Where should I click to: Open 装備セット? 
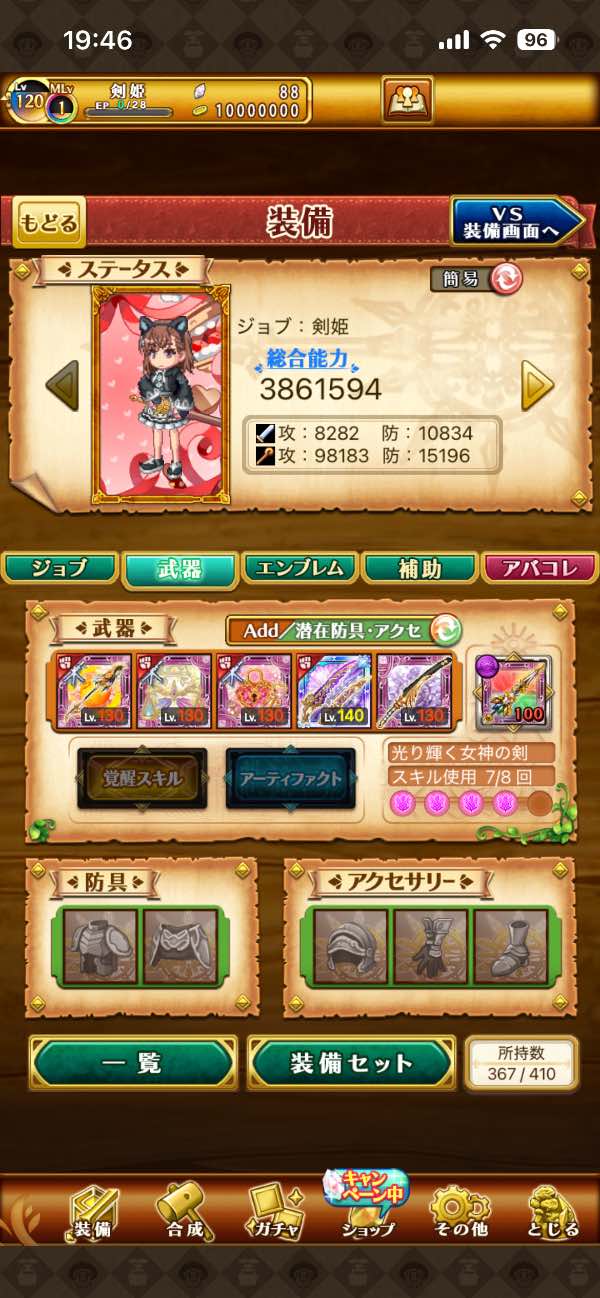pyautogui.click(x=351, y=1062)
